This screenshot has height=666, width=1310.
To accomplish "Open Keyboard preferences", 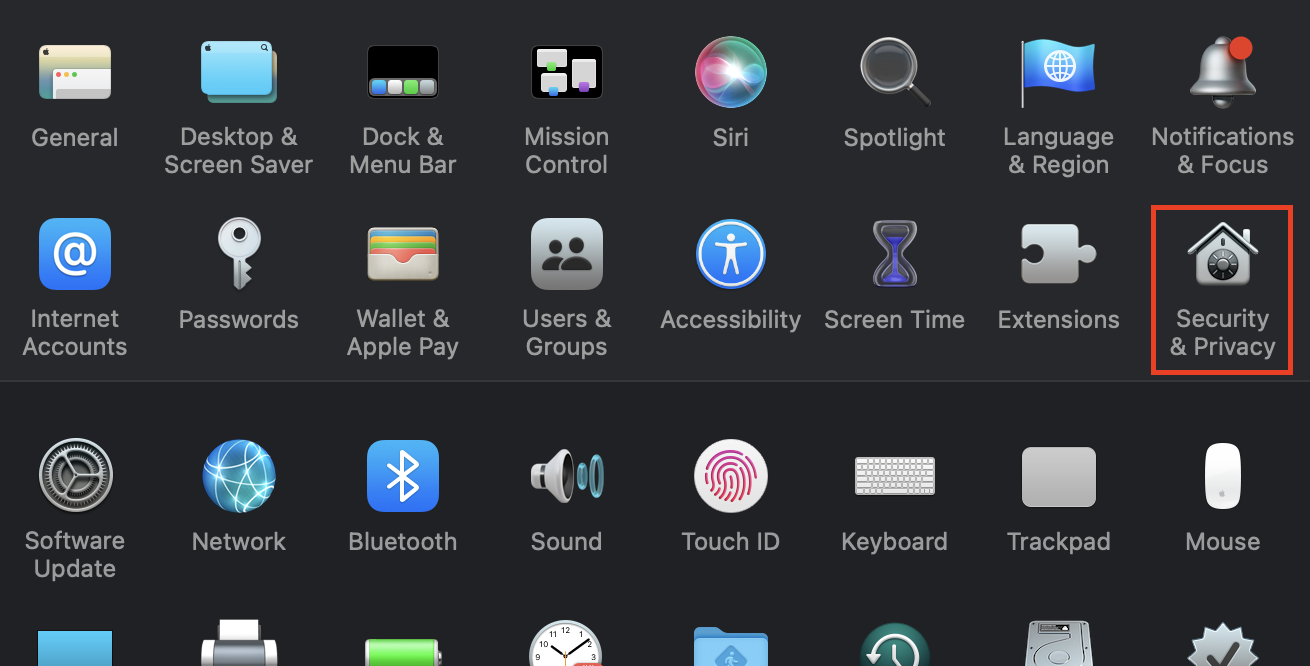I will point(894,476).
